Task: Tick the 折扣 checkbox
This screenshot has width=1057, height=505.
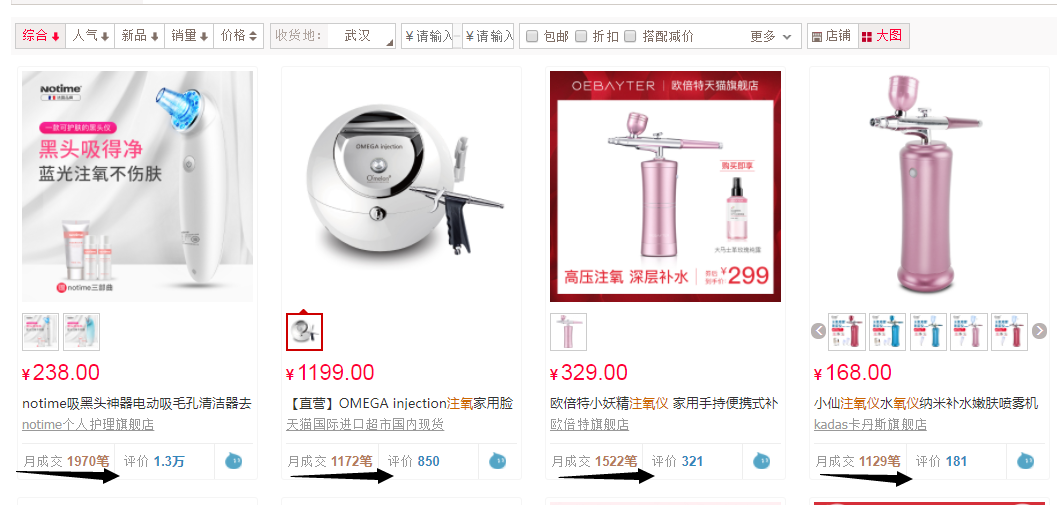Action: point(581,36)
